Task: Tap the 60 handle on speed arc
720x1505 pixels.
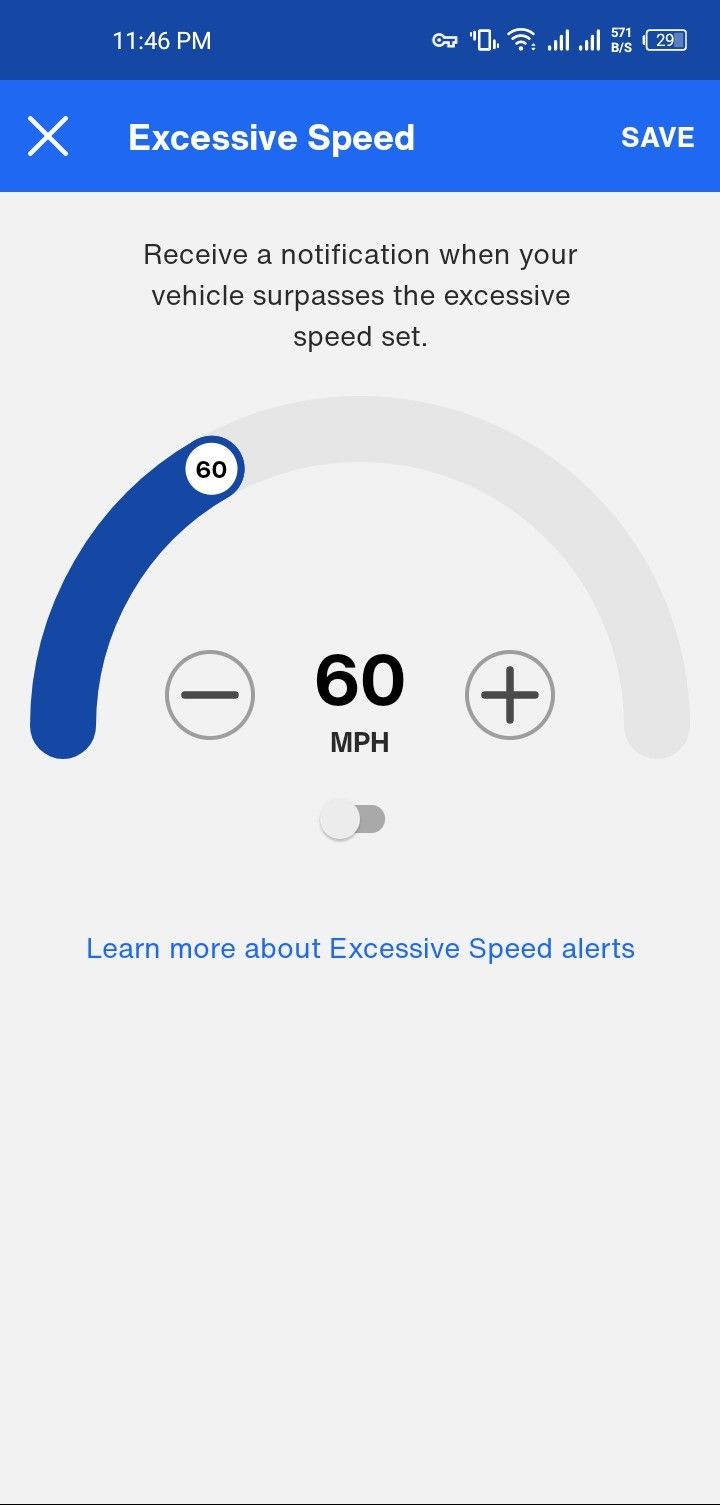Action: tap(212, 469)
